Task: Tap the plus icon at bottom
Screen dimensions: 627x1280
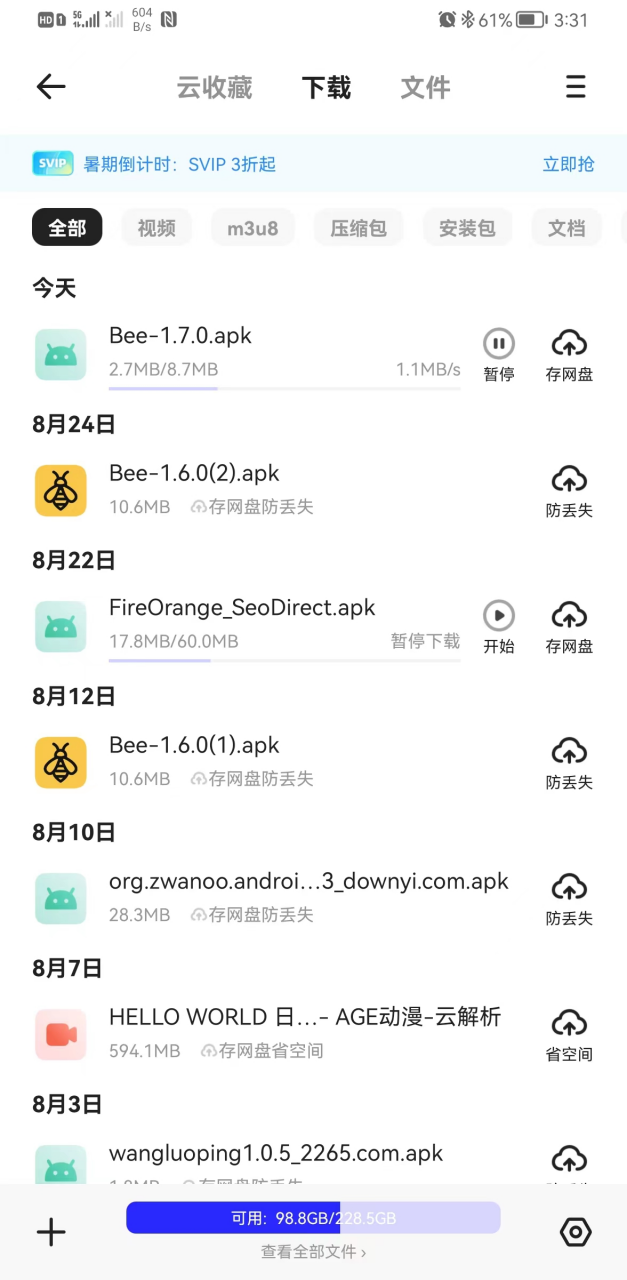Action: tap(51, 1232)
